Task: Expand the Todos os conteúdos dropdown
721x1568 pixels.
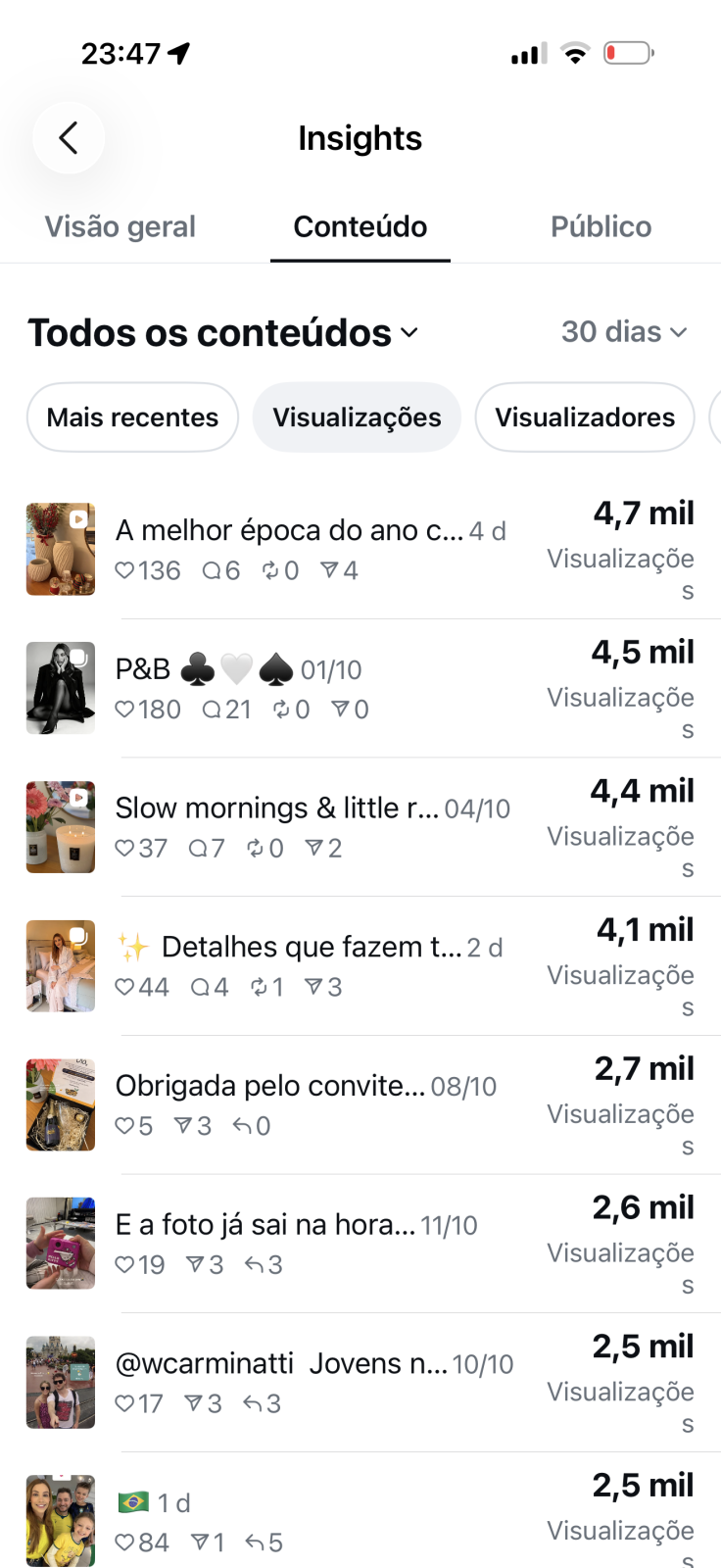Action: [223, 332]
